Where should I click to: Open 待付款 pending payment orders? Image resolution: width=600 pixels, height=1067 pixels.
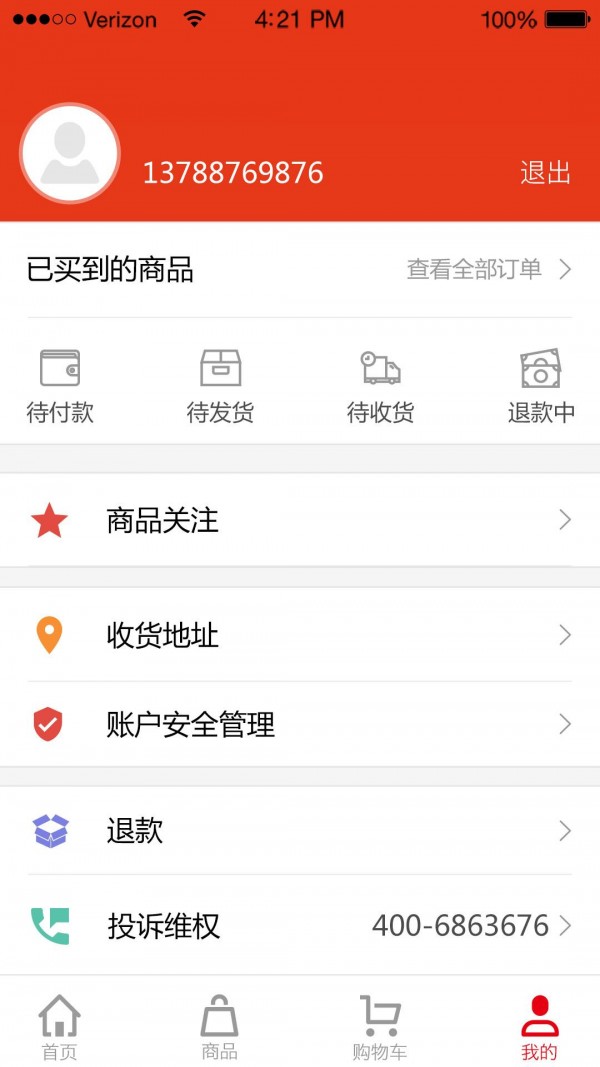tap(60, 386)
